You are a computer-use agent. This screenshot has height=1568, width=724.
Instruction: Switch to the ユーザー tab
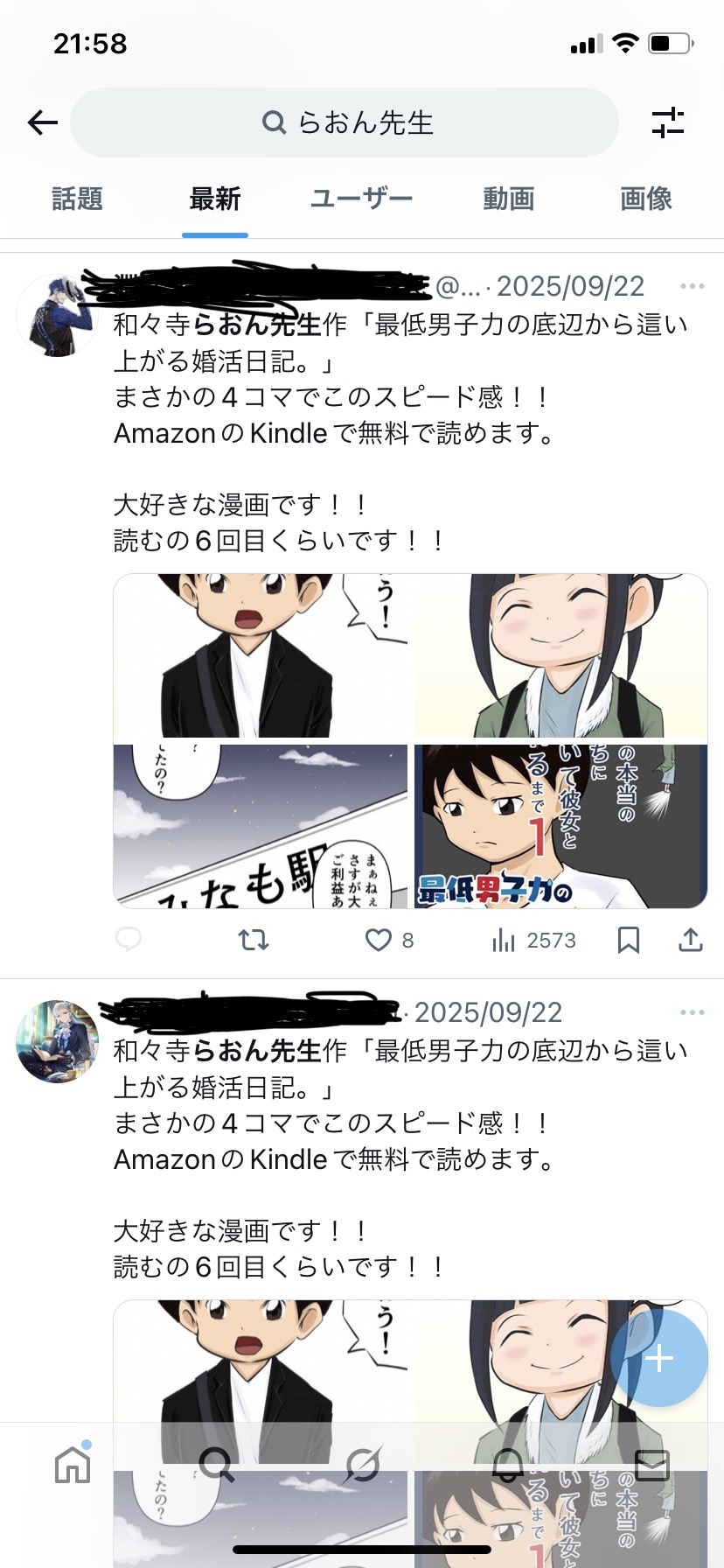pos(361,199)
